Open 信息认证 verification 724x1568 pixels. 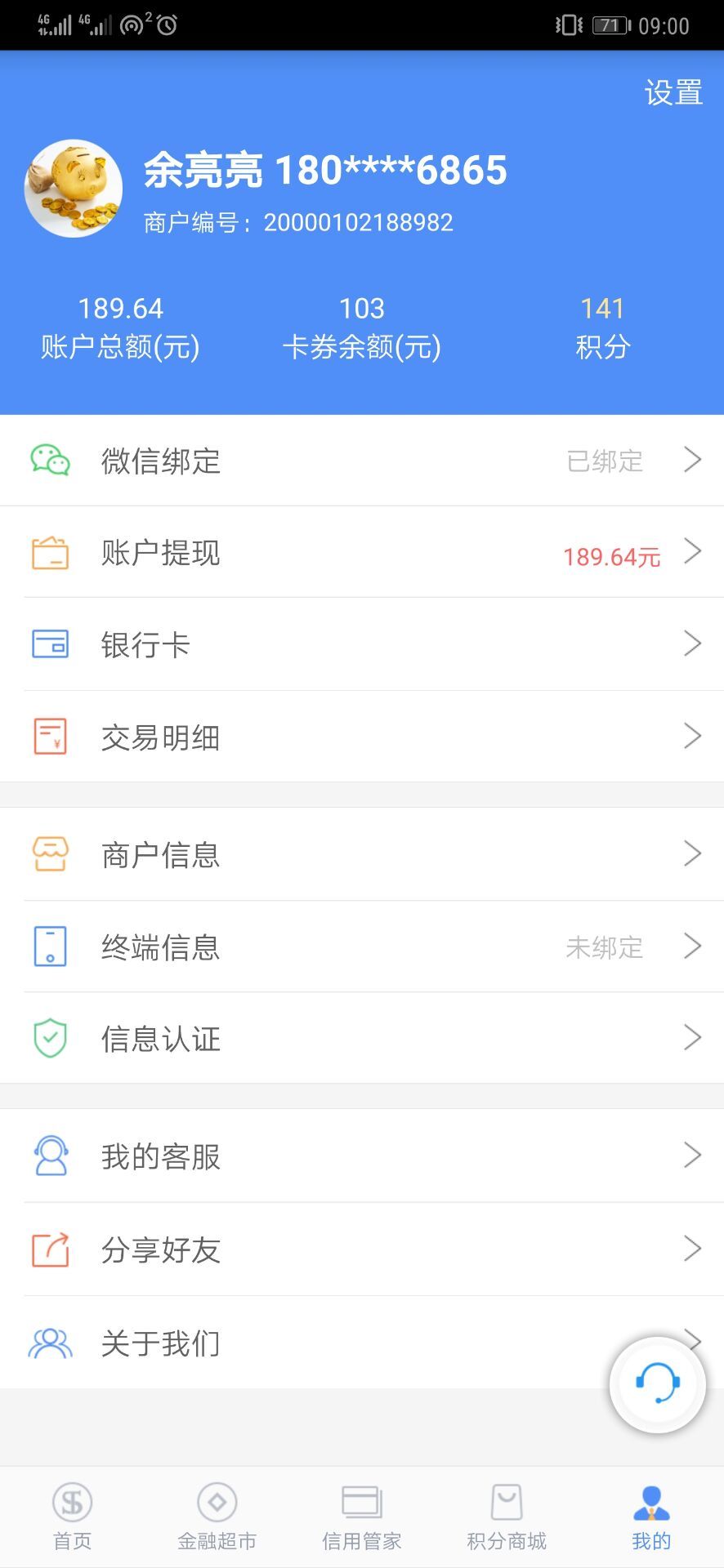point(362,1038)
